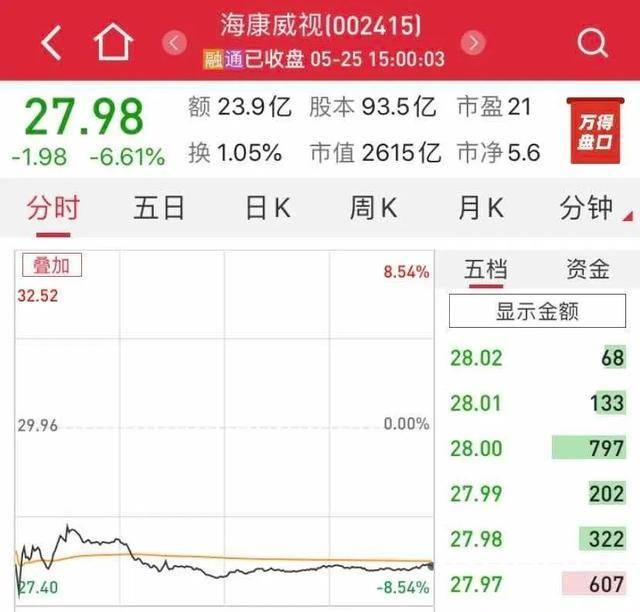Go back using the back arrow
Viewport: 640px width, 612px height.
[52, 42]
